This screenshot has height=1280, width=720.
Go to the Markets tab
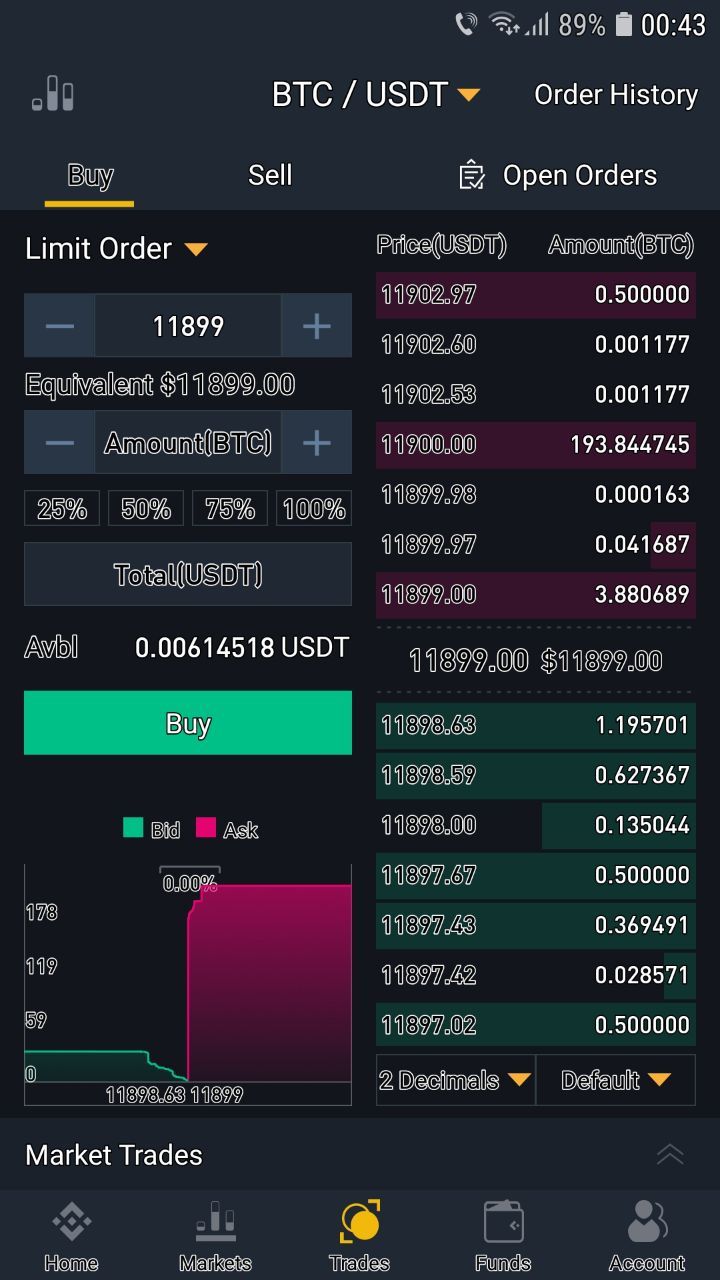(215, 1235)
